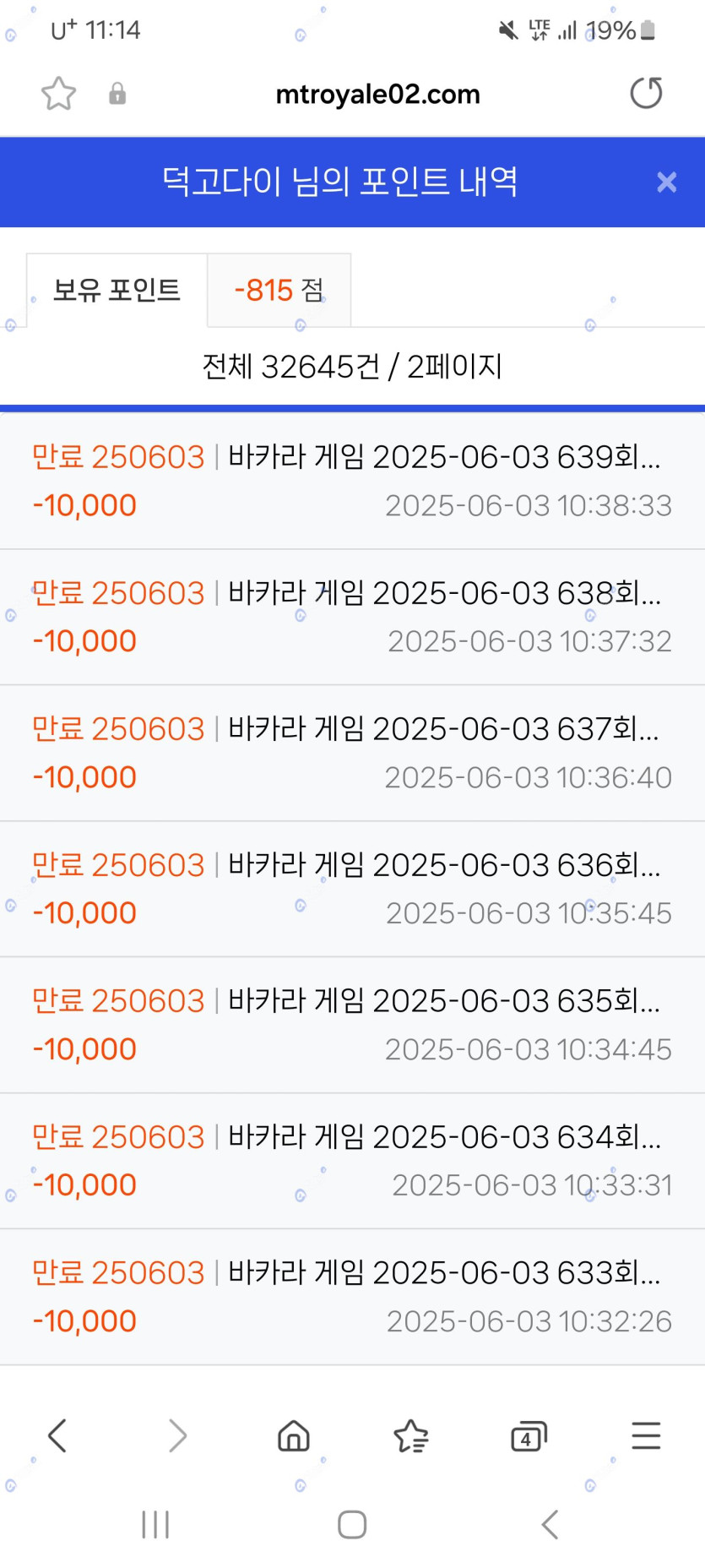The height and width of the screenshot is (1568, 705).
Task: Tap the mtroyale02.com address bar
Action: (377, 94)
